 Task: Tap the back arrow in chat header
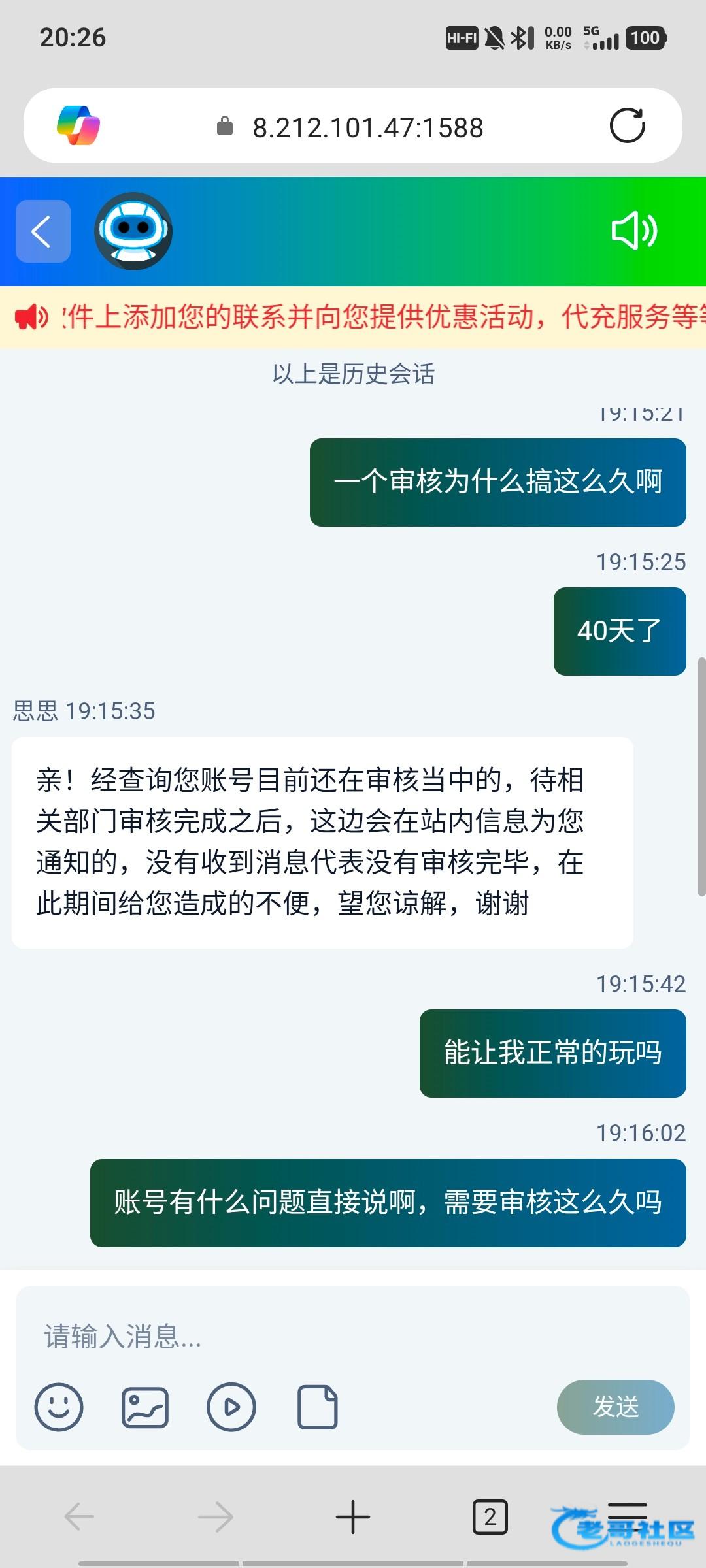43,231
